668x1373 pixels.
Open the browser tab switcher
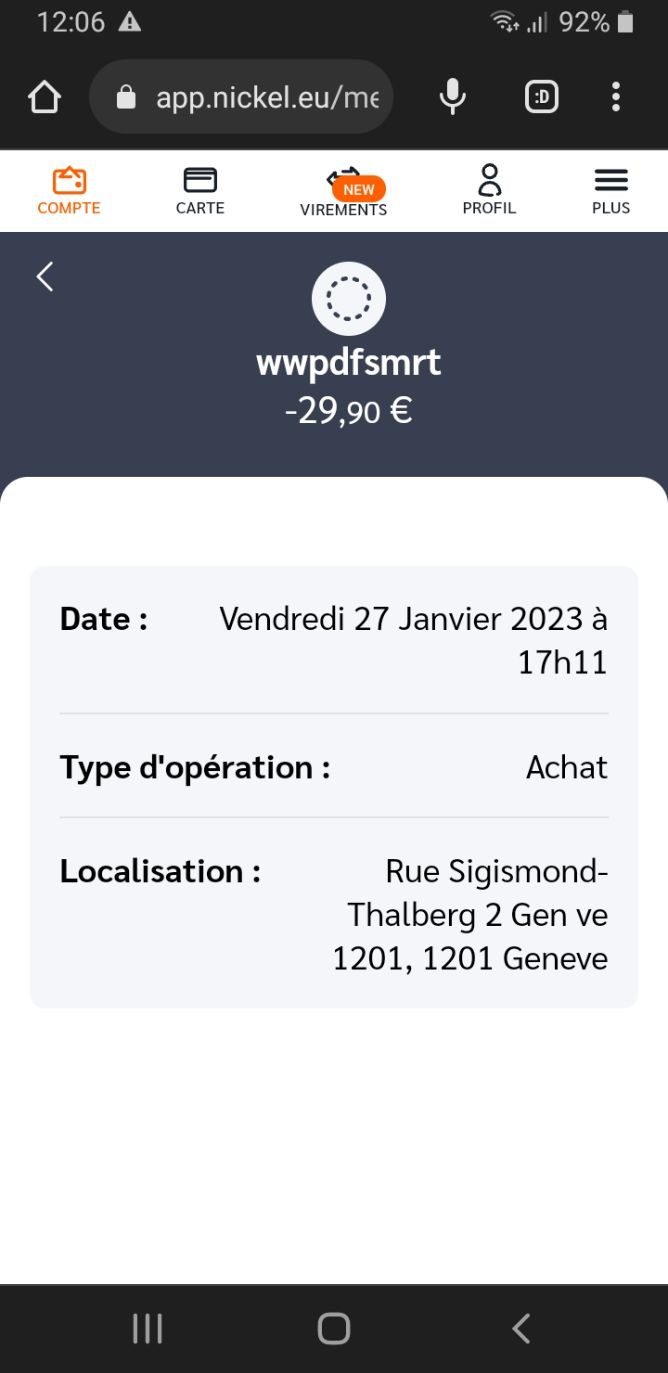pos(542,97)
